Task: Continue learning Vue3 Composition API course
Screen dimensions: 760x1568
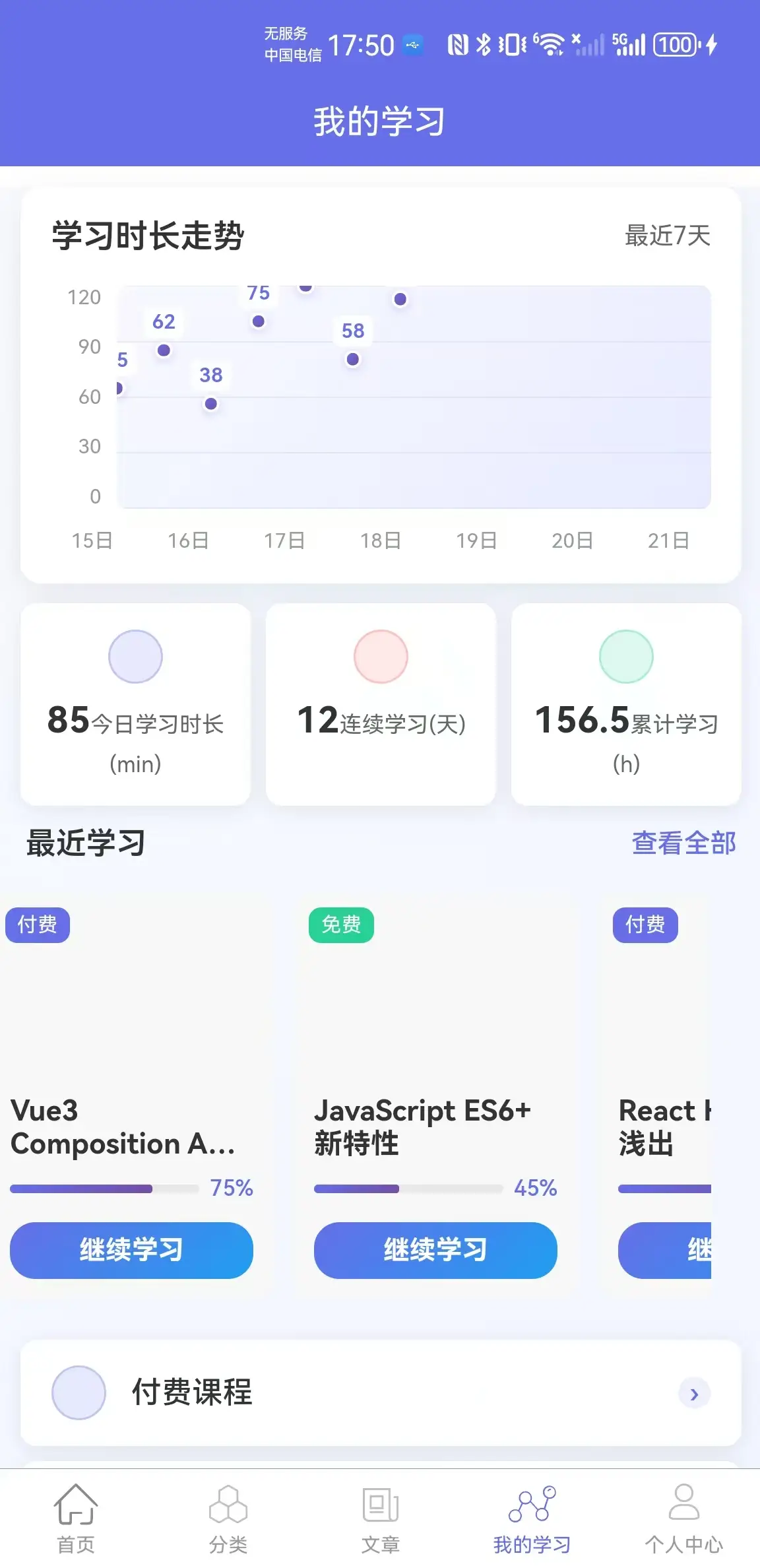Action: click(x=131, y=1250)
